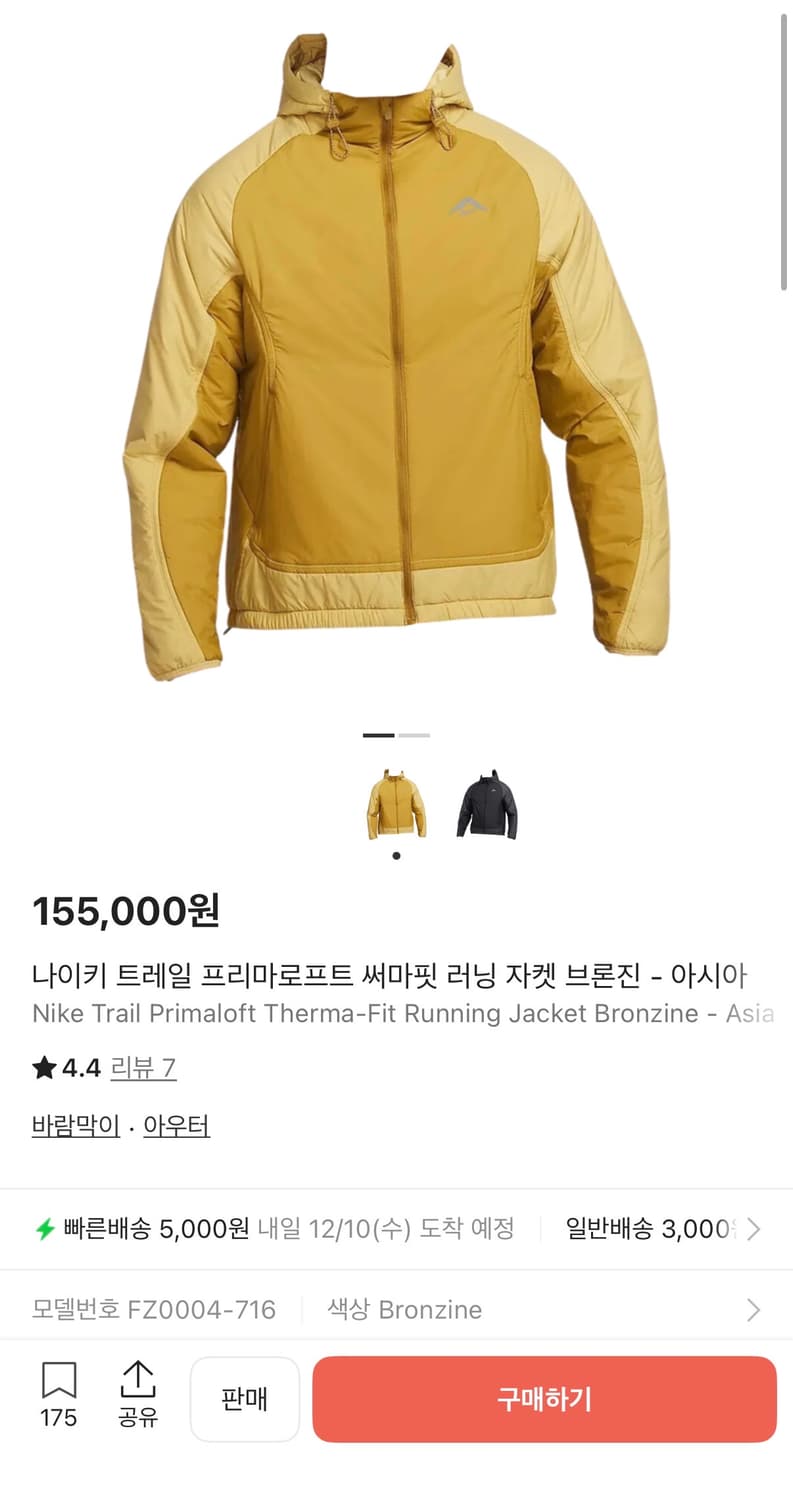Tap the star icon next to the 4.4 rating
793x1500 pixels.
(x=43, y=1068)
